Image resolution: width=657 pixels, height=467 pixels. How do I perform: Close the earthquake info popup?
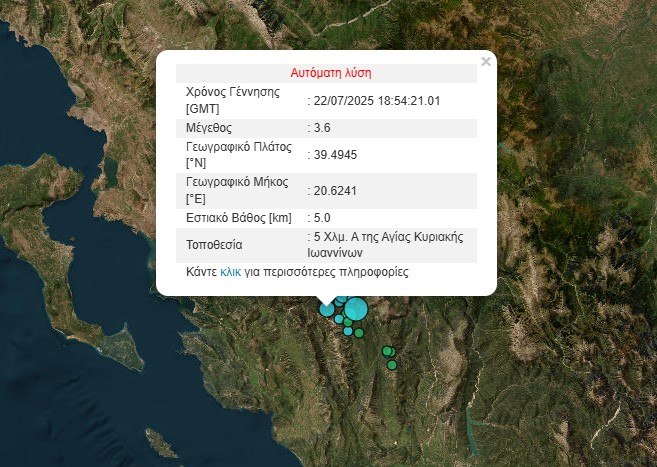[486, 61]
